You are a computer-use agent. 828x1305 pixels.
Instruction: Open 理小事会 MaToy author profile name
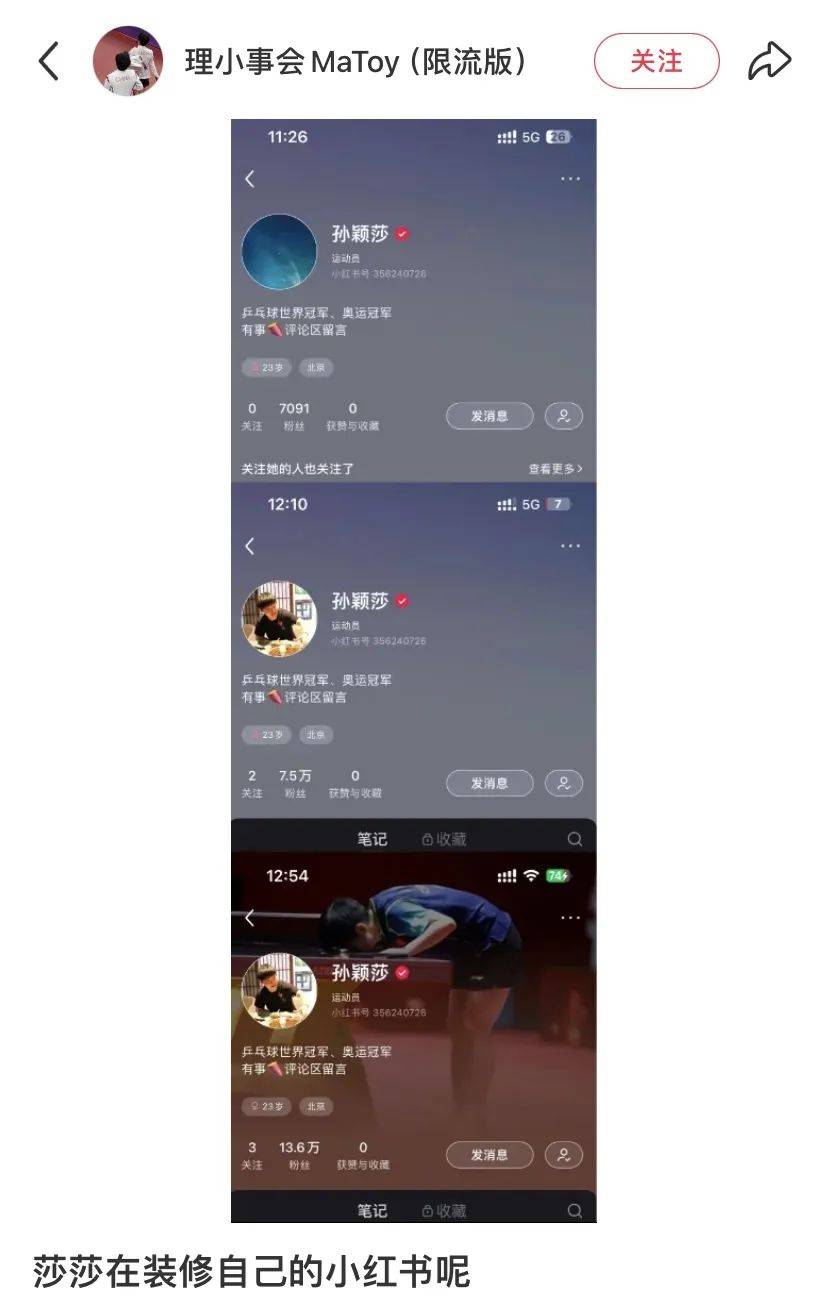coord(355,62)
